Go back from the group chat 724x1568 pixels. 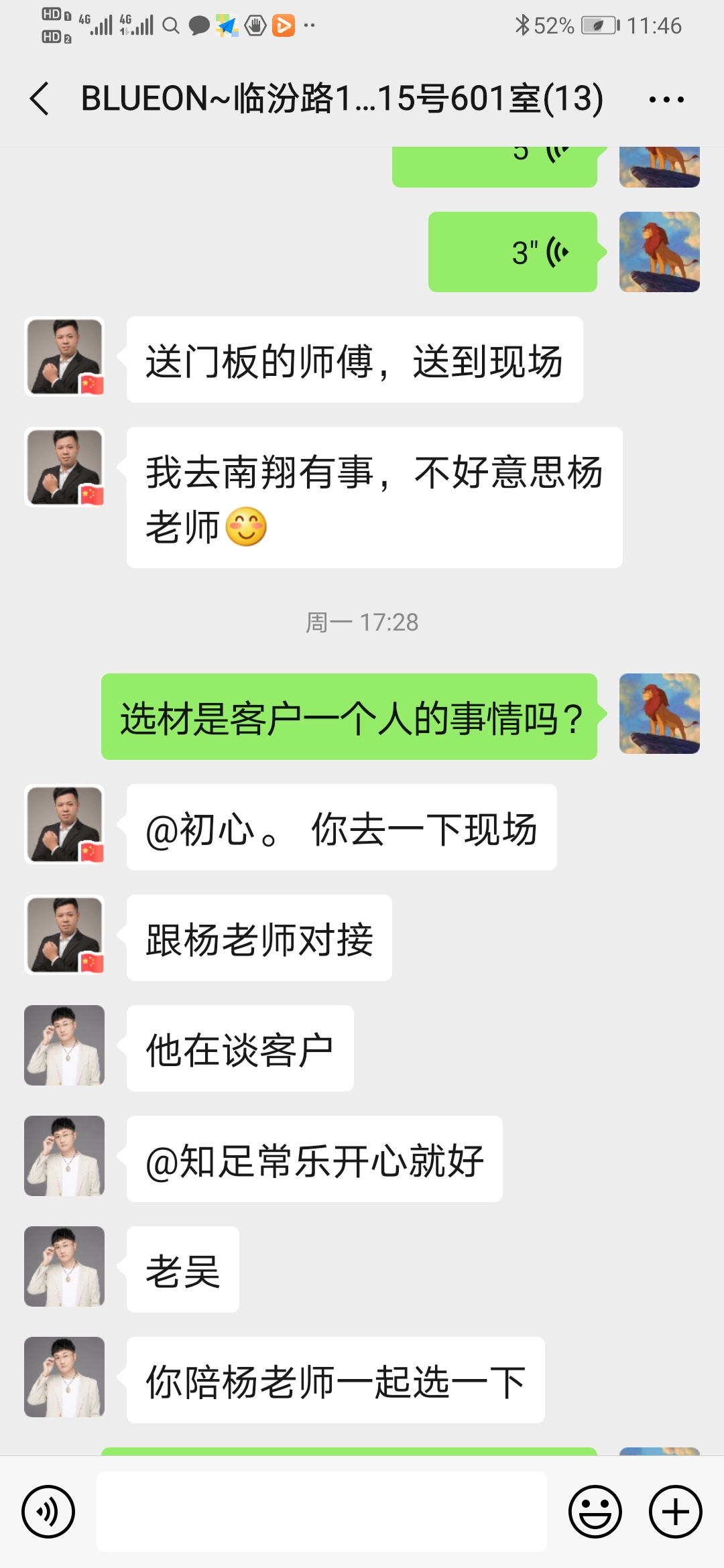(x=40, y=99)
